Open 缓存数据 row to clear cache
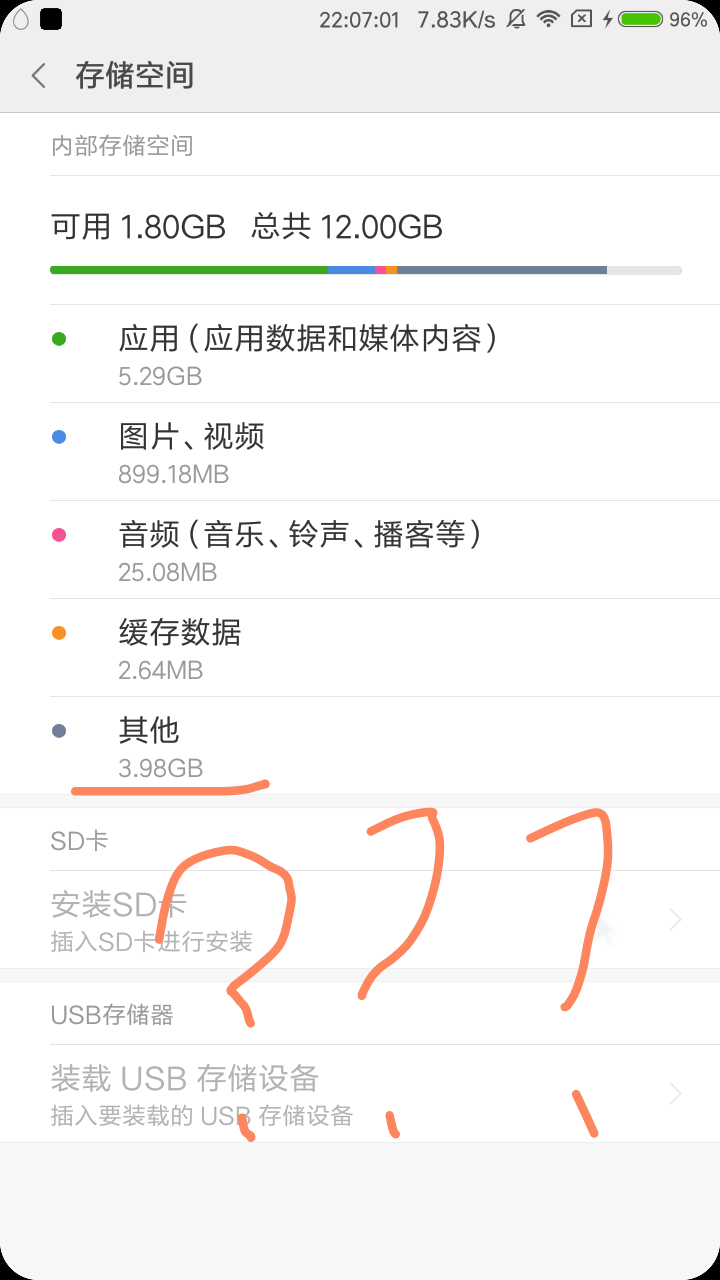This screenshot has height=1280, width=720. [x=360, y=648]
